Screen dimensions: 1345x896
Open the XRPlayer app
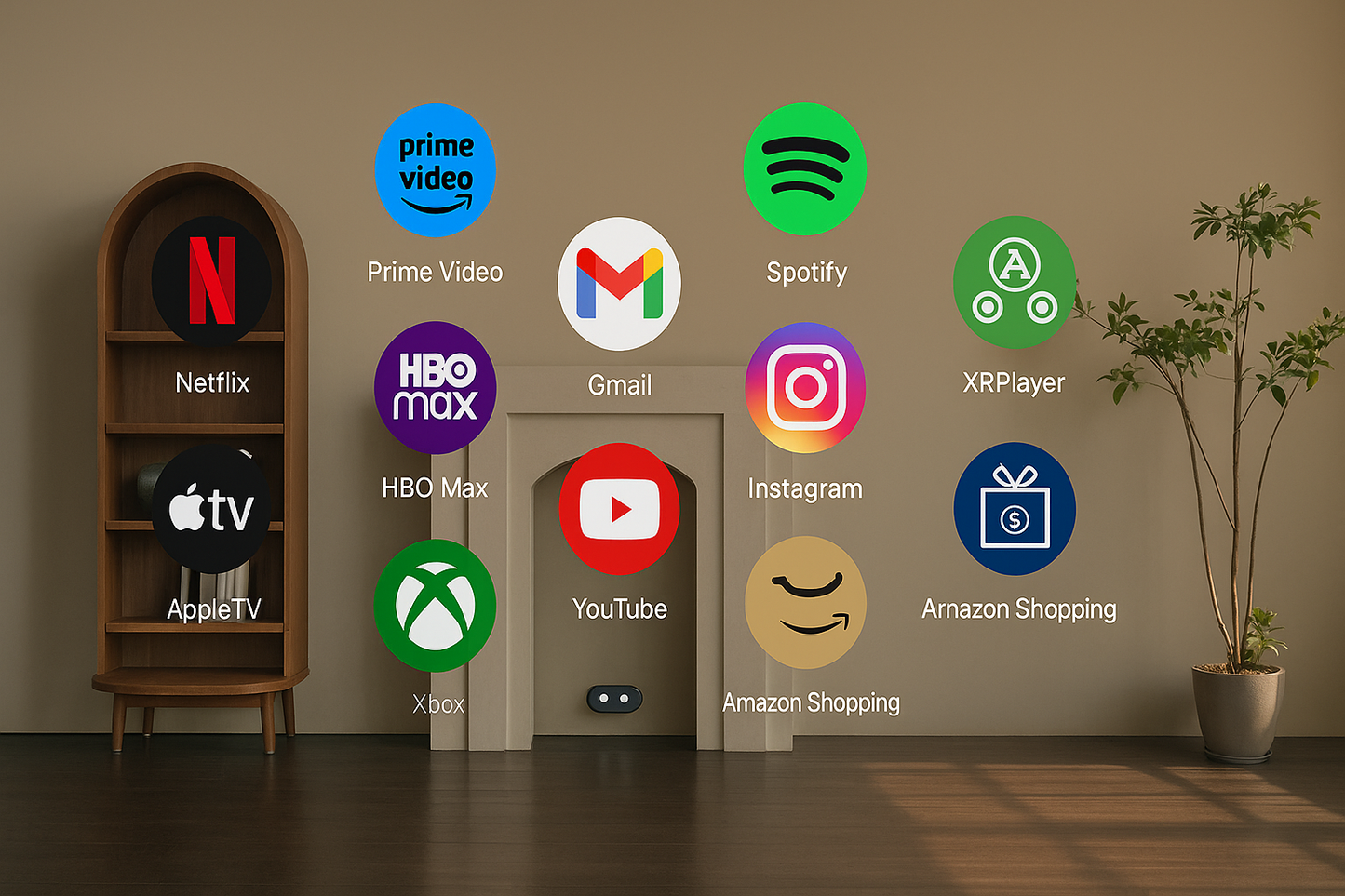[x=1015, y=283]
